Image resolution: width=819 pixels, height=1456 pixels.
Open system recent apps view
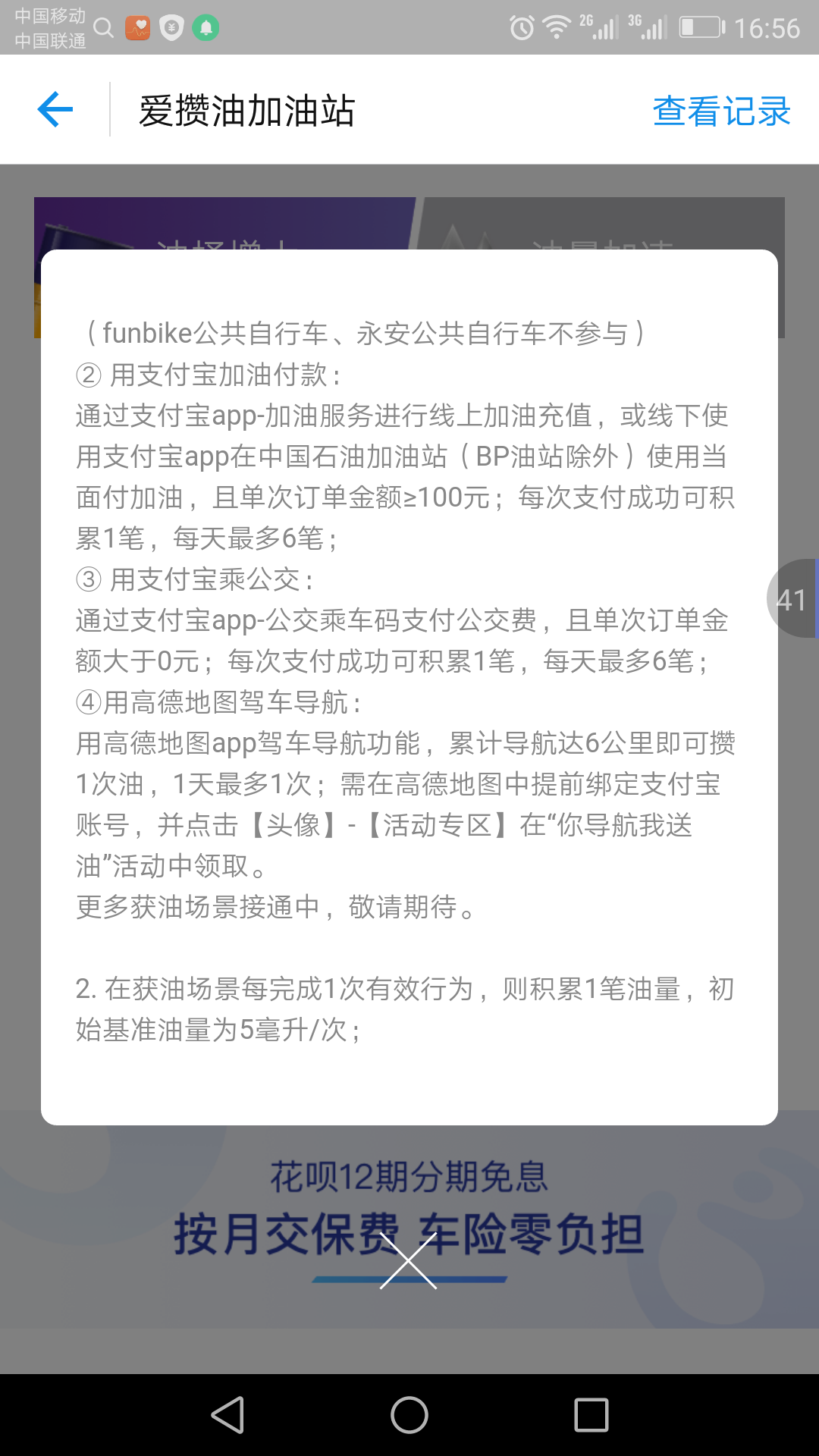591,1415
